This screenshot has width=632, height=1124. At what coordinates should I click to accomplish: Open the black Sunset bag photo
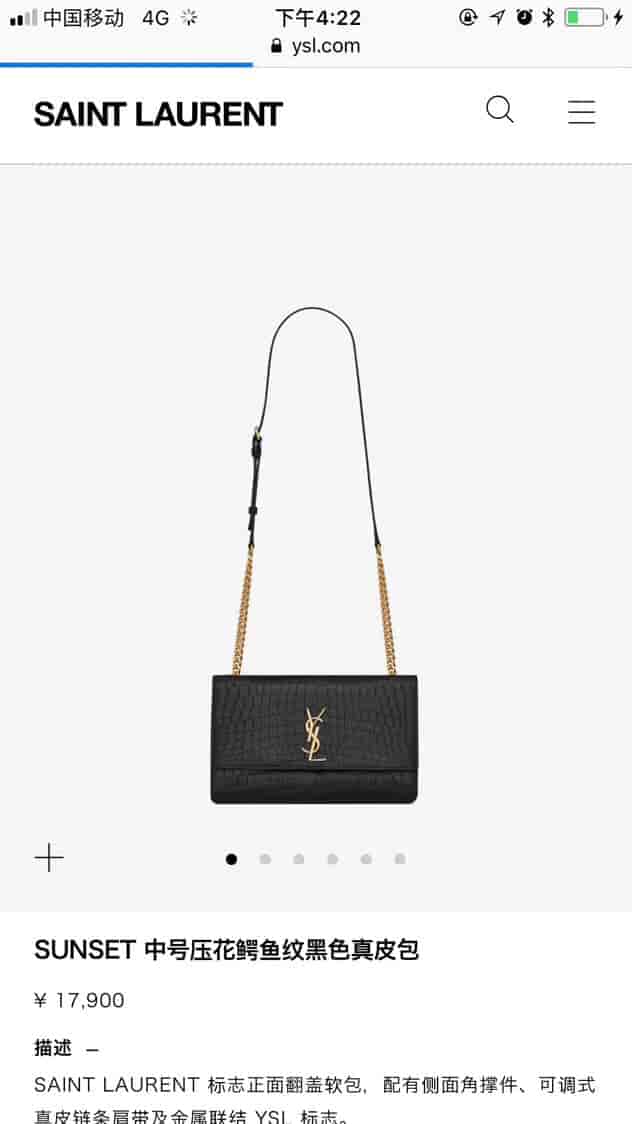click(x=314, y=560)
